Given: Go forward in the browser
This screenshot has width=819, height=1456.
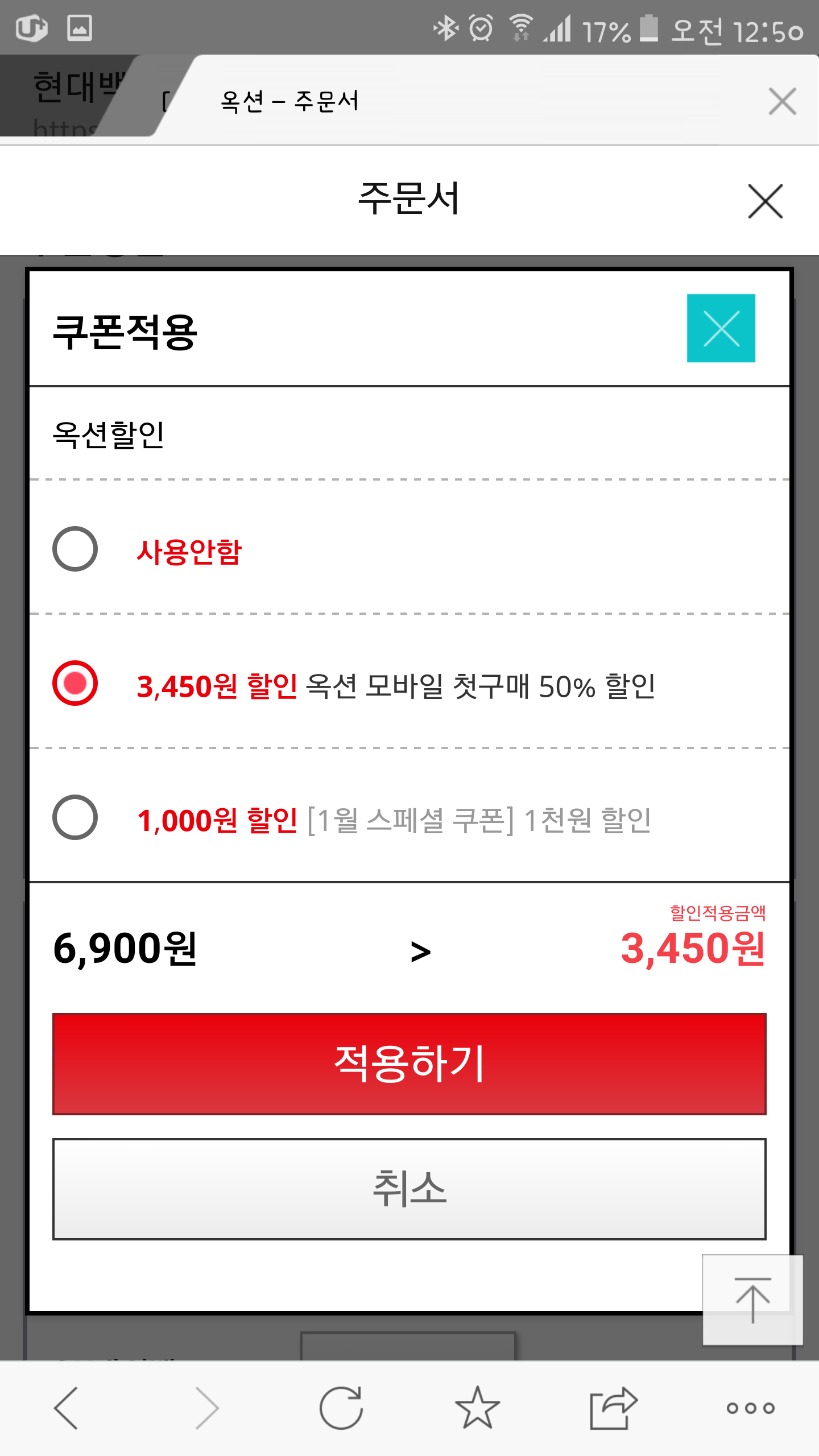Looking at the screenshot, I should click(206, 1408).
